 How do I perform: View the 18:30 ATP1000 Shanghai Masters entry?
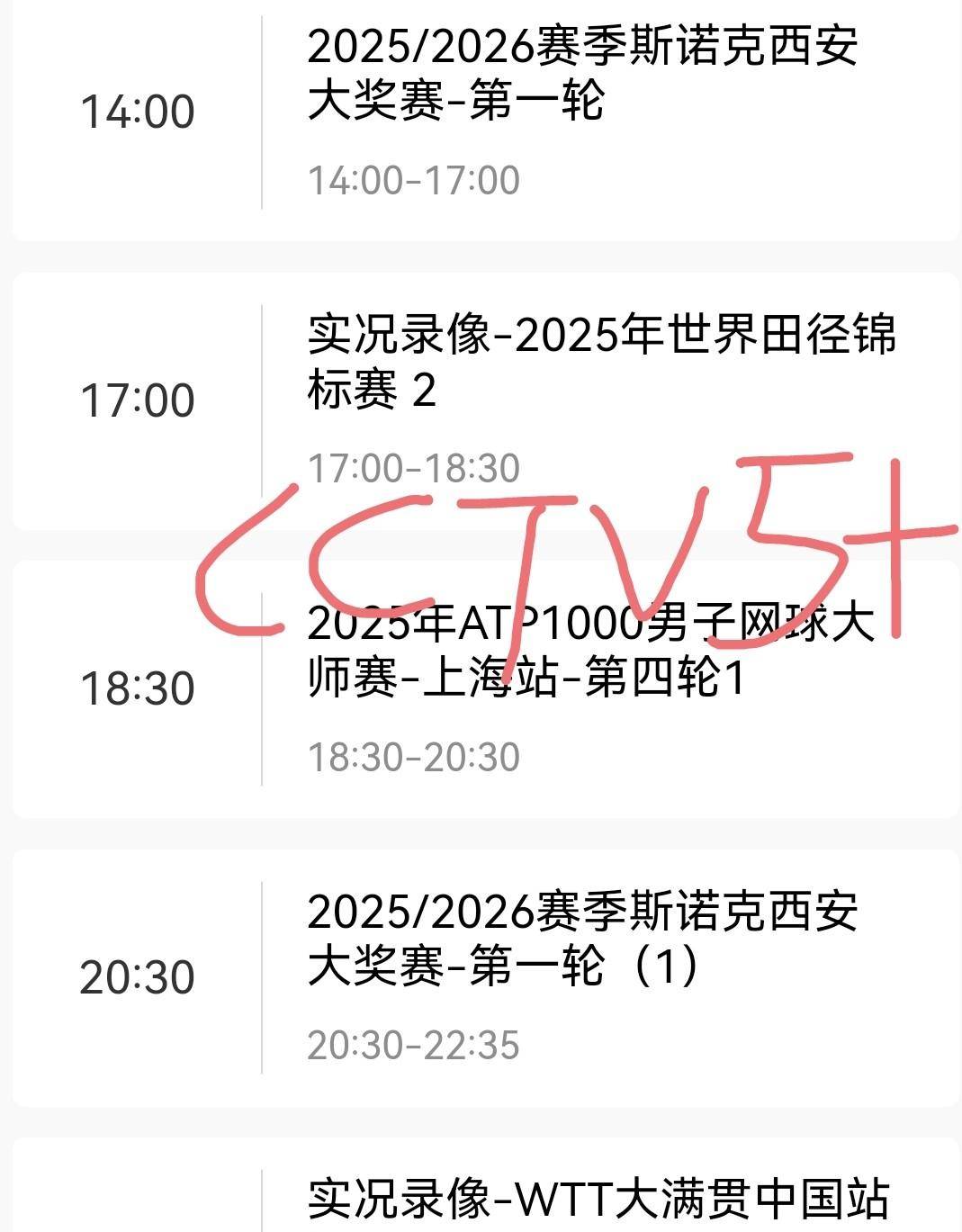coord(589,651)
